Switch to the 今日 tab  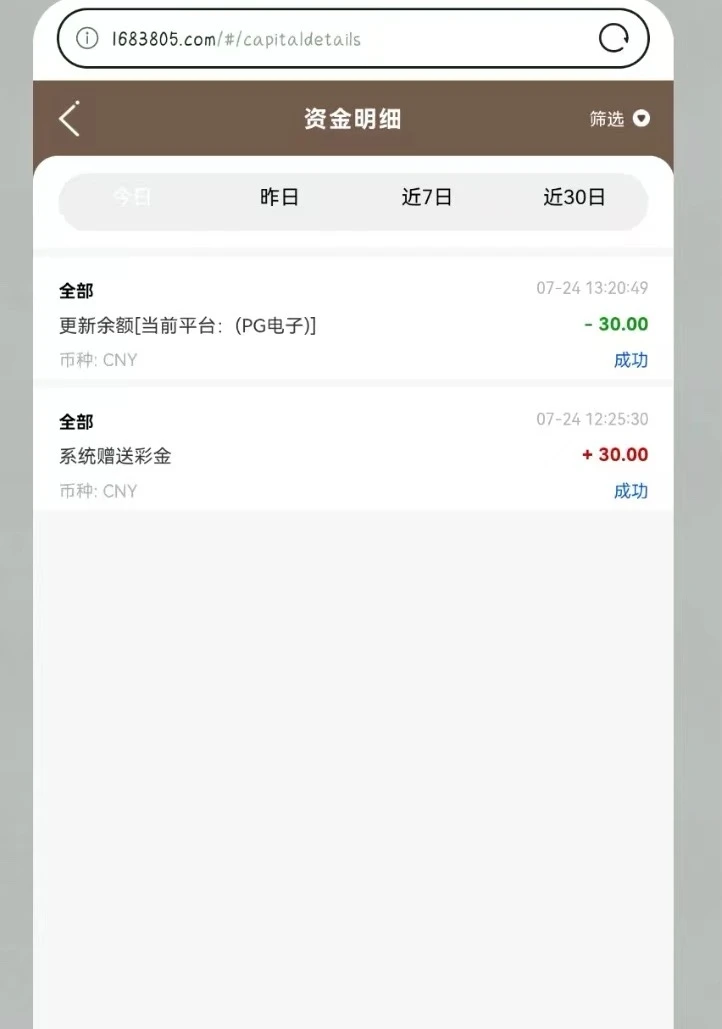pos(133,197)
